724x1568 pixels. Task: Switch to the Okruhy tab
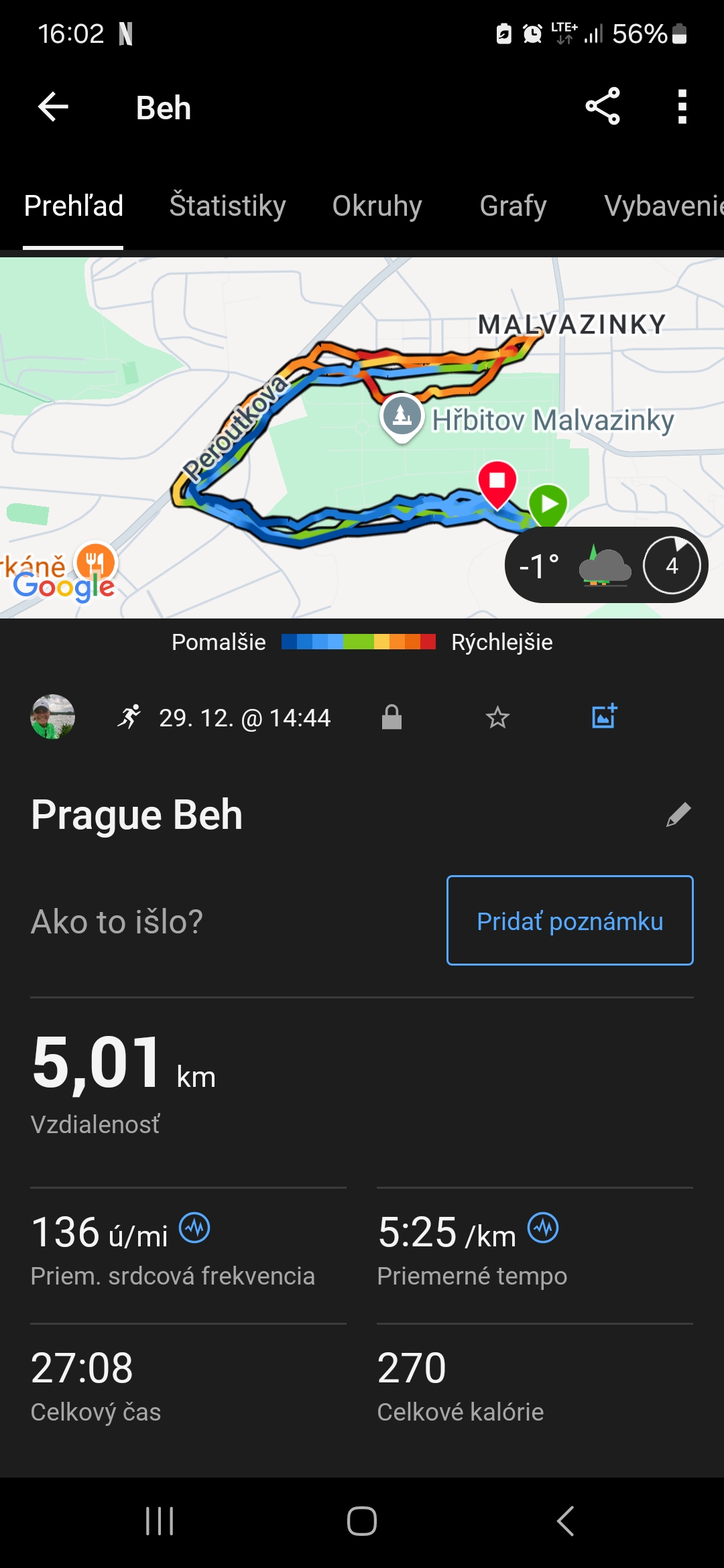(x=377, y=206)
